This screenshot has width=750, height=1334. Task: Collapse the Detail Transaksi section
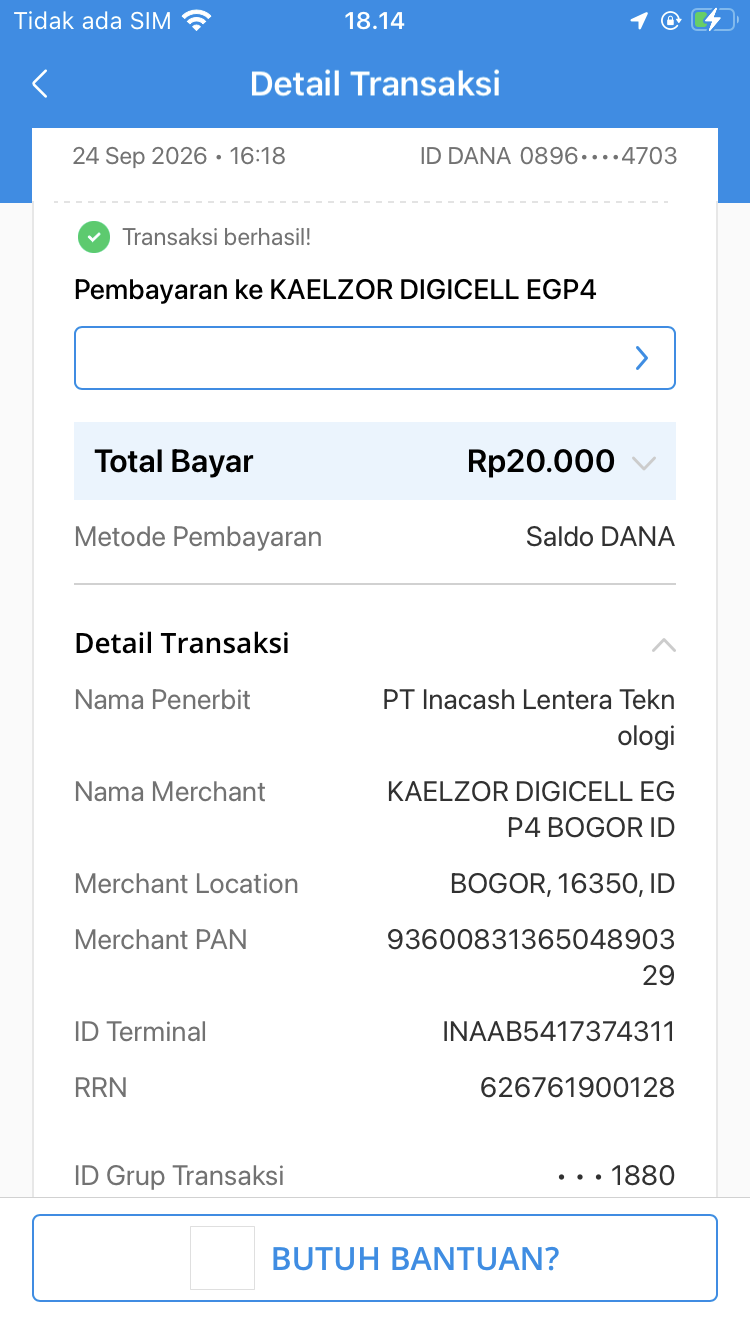coord(663,645)
